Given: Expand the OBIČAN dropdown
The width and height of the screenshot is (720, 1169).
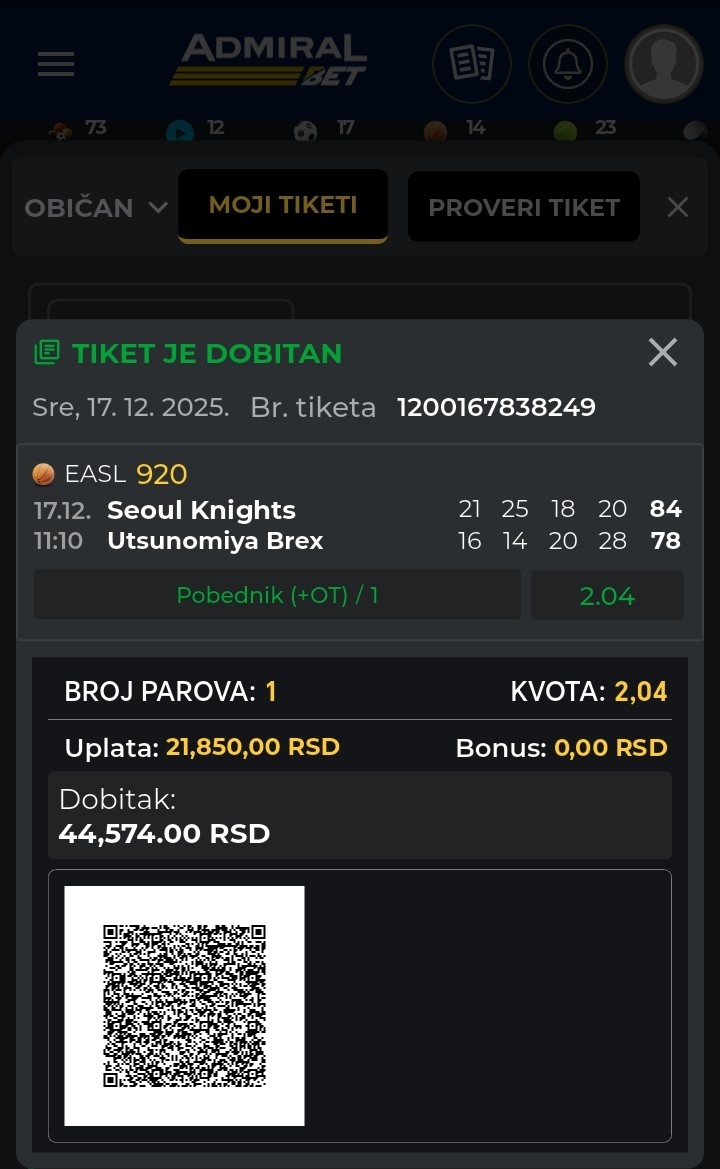Looking at the screenshot, I should [x=96, y=208].
